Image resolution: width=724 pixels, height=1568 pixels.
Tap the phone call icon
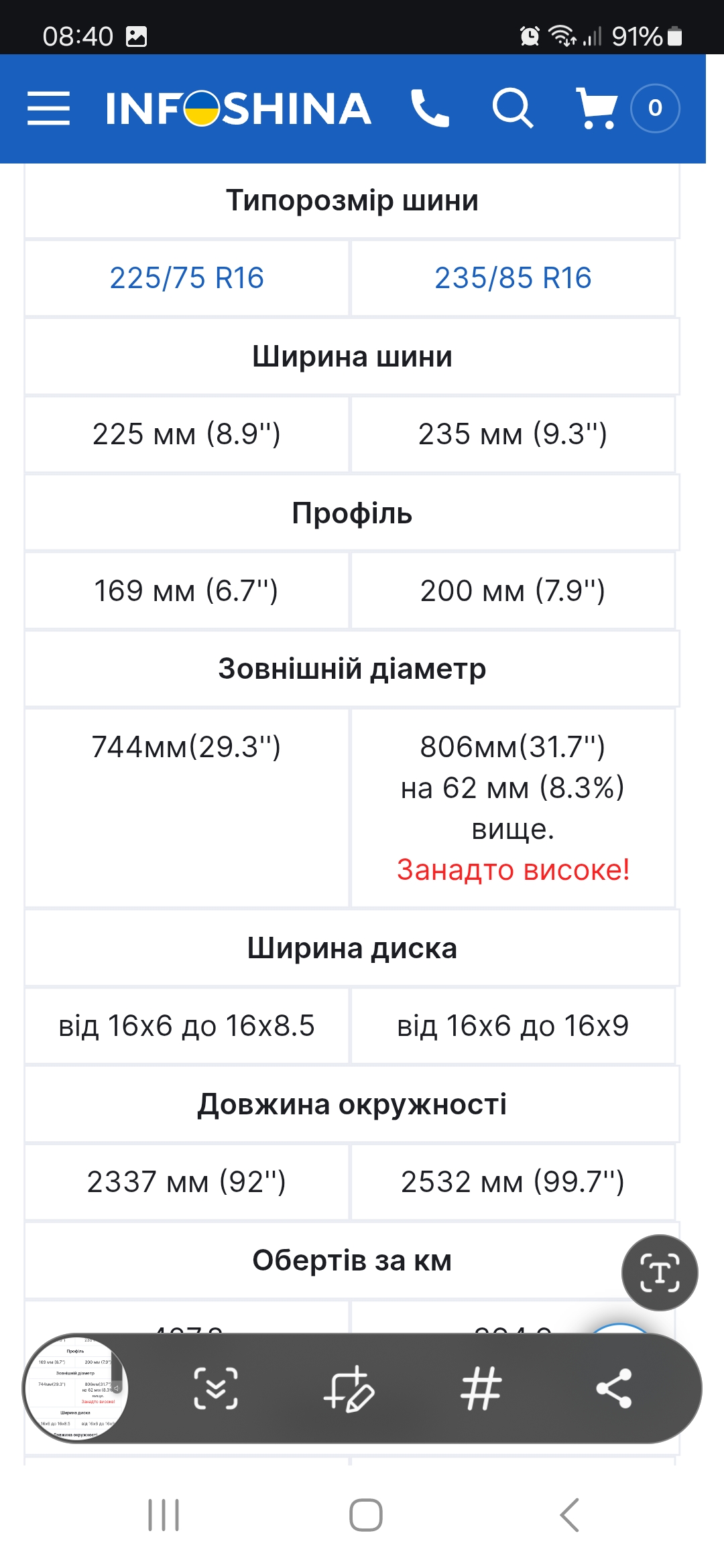tap(429, 109)
